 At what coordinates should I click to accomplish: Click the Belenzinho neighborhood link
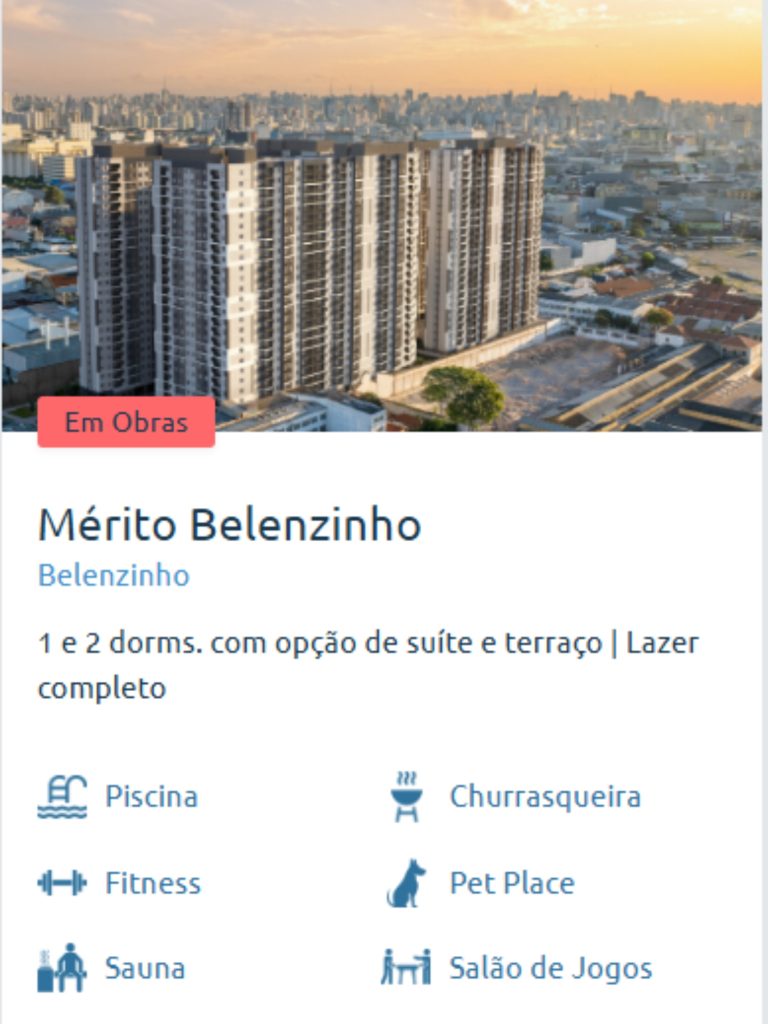pyautogui.click(x=111, y=575)
